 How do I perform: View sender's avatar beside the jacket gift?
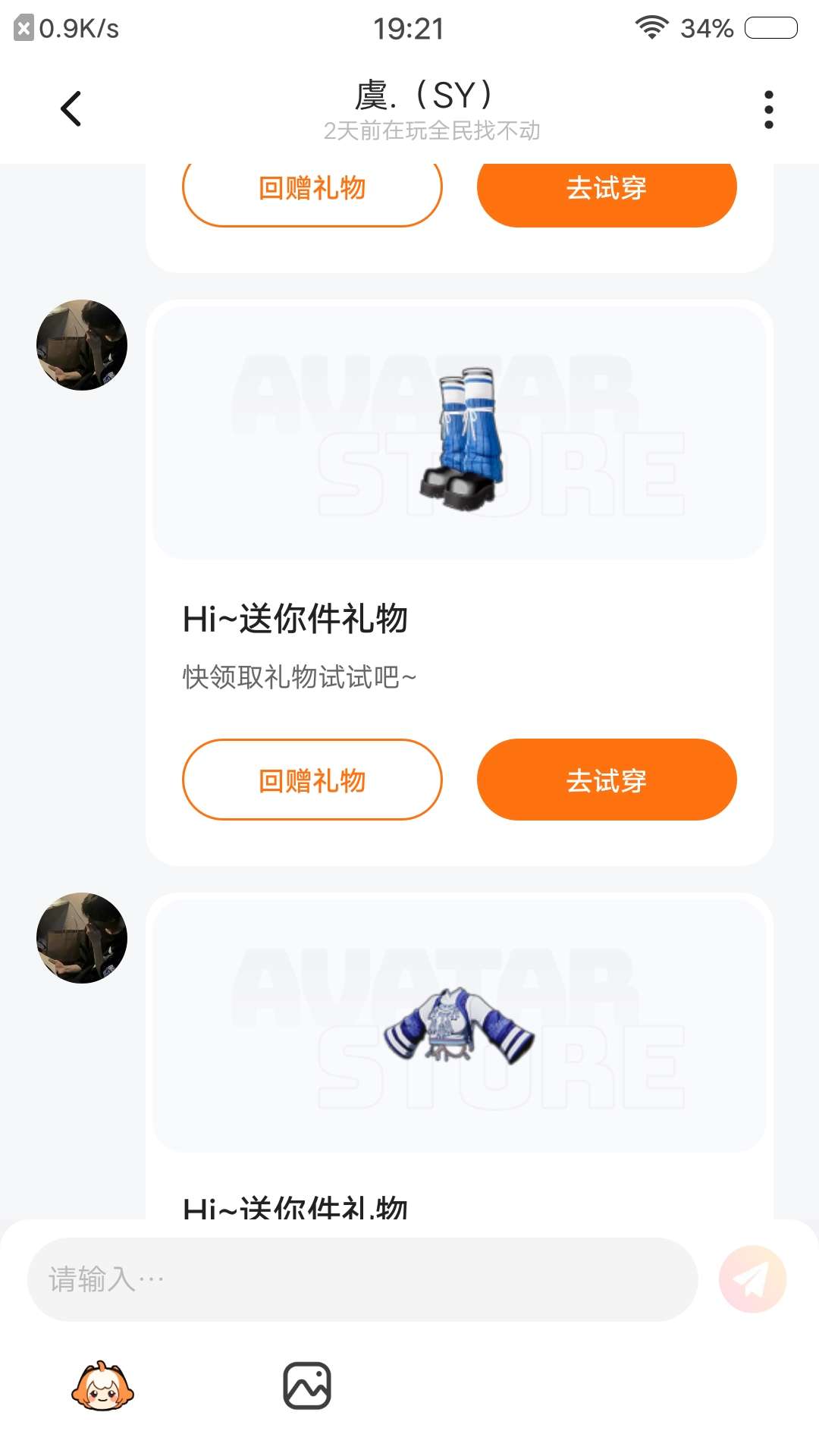pos(82,938)
